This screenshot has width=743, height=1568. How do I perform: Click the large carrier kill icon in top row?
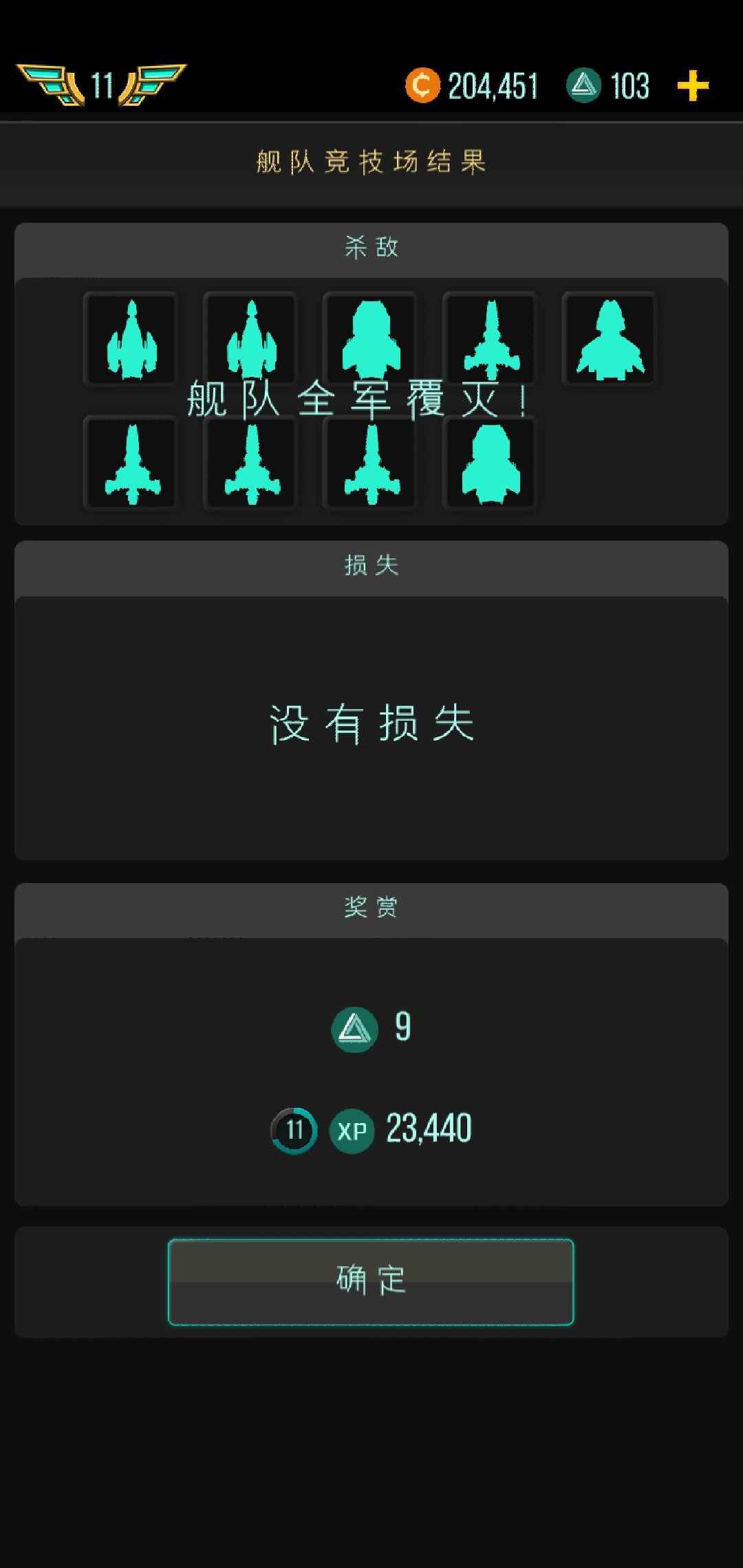pos(369,338)
